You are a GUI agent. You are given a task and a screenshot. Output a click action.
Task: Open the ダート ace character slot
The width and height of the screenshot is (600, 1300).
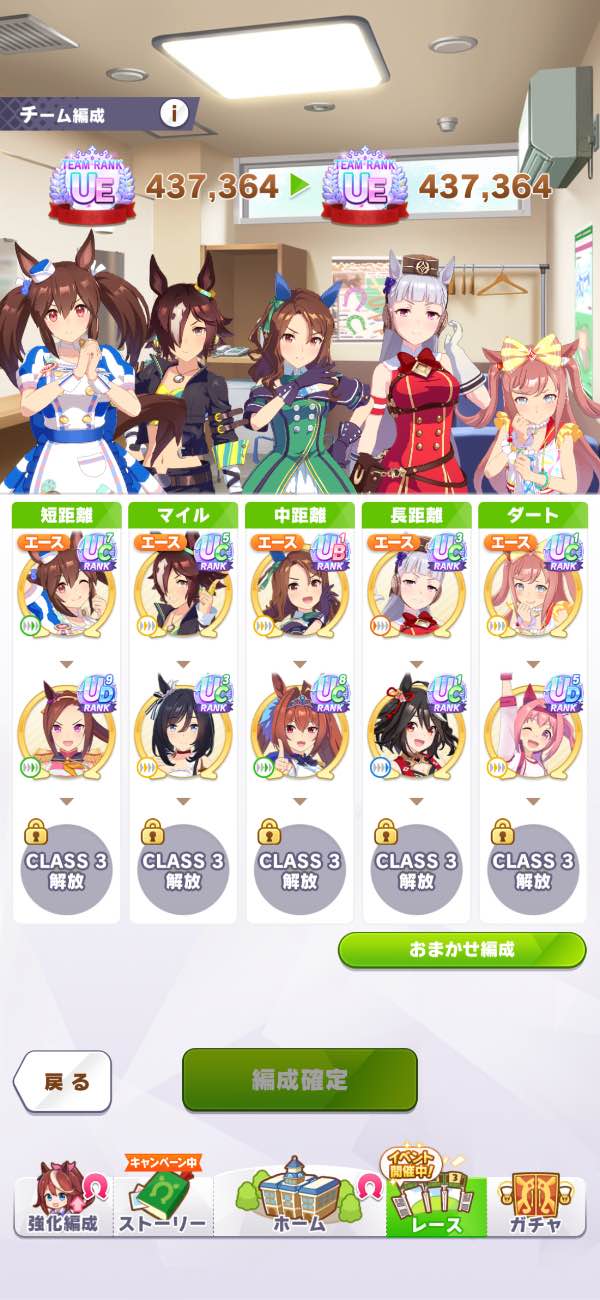pos(533,590)
